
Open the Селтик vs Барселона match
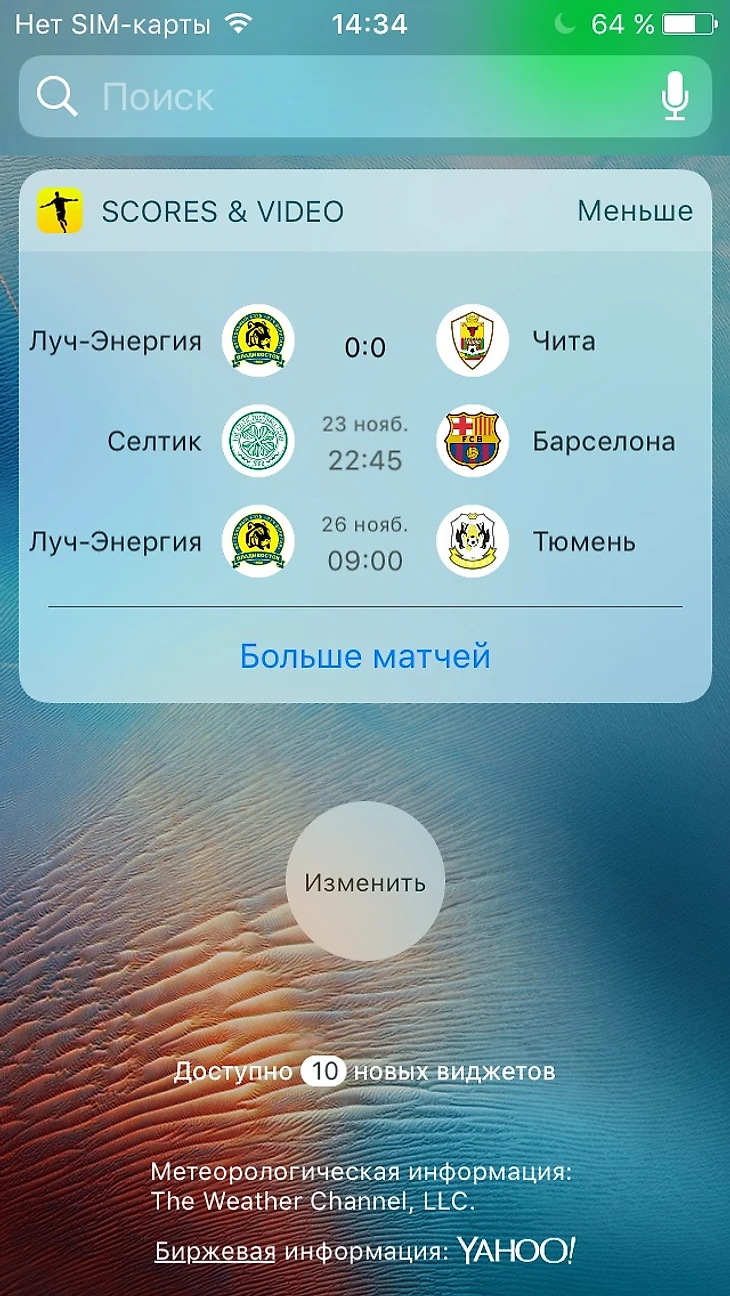(365, 442)
